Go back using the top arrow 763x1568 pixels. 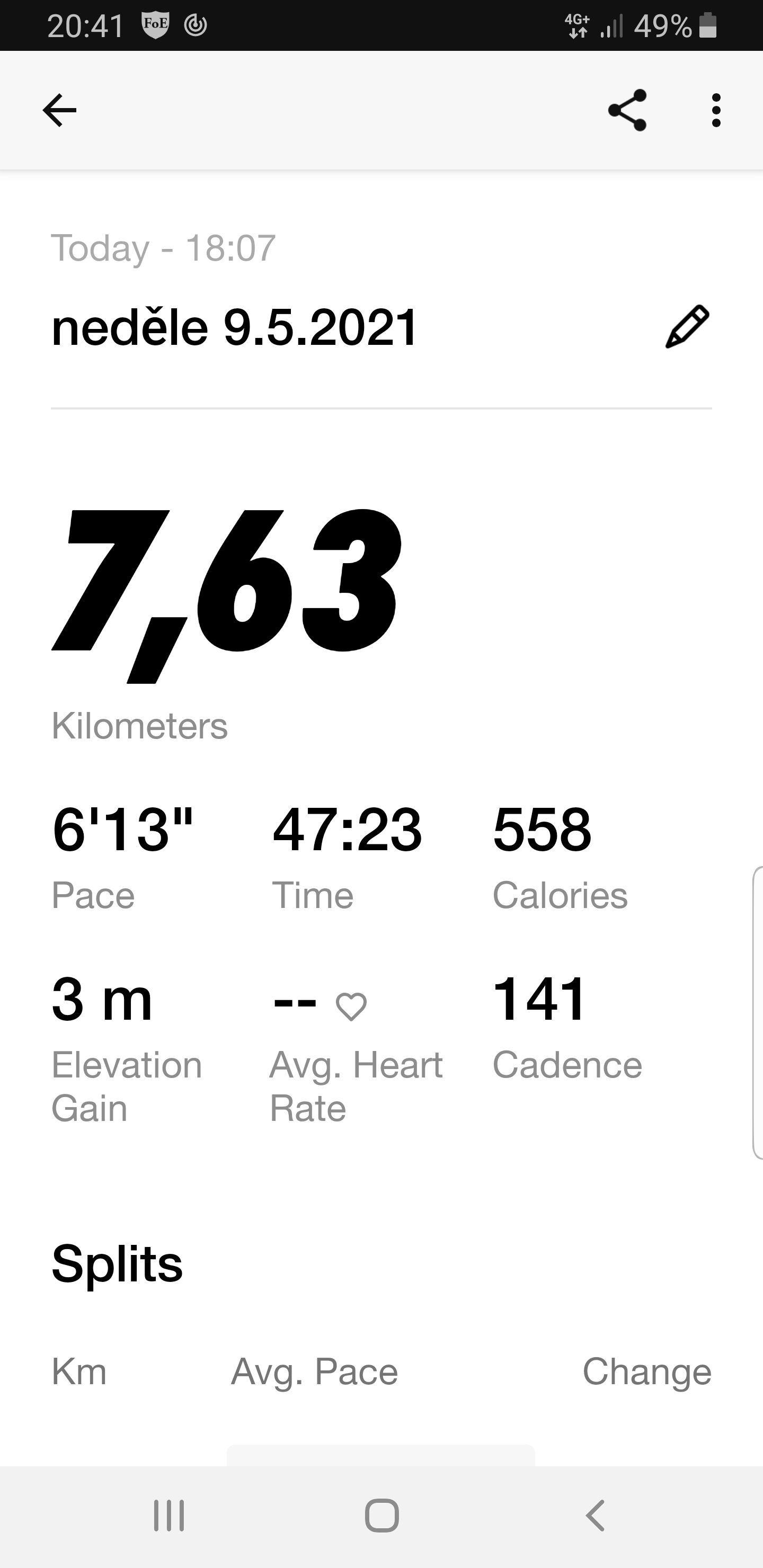[x=60, y=110]
